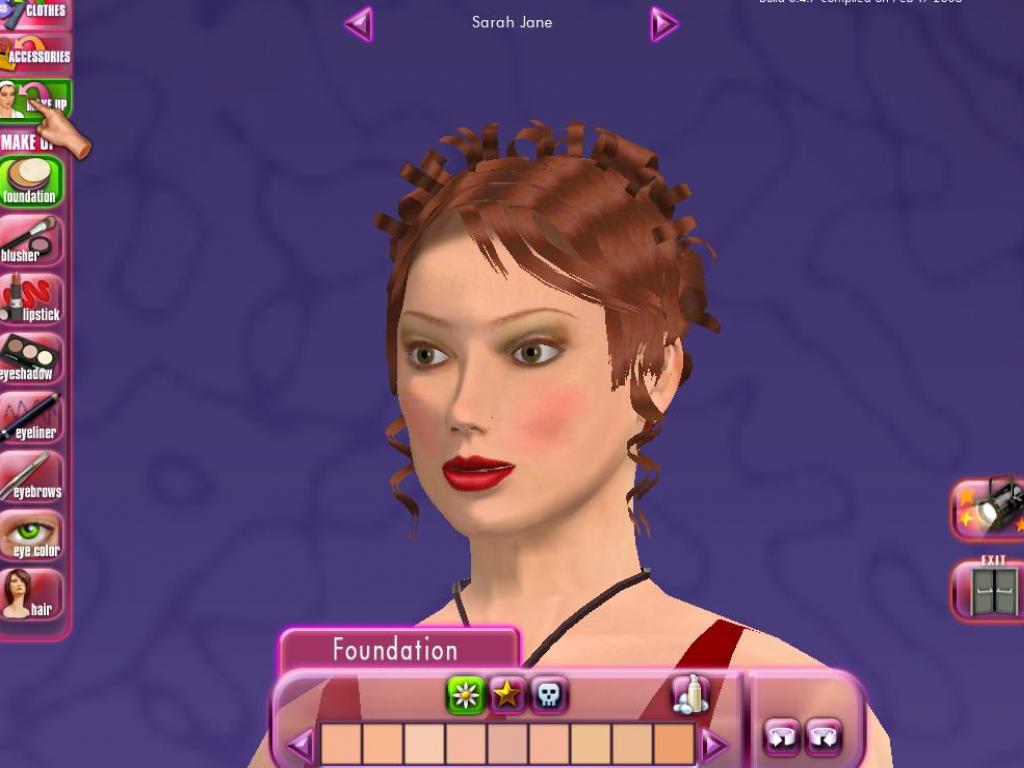Tap the Exit door button
Screen dimensions: 1024x768
tap(990, 590)
